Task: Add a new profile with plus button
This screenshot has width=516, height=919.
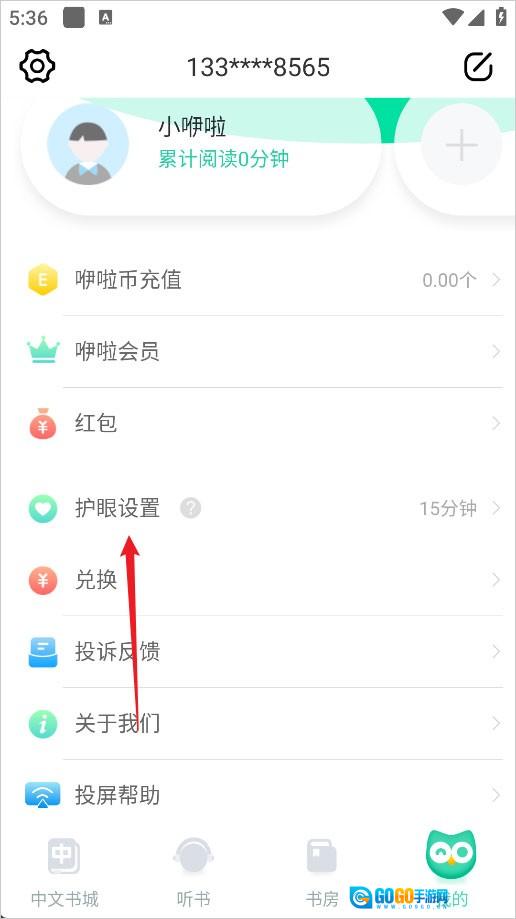Action: click(461, 144)
